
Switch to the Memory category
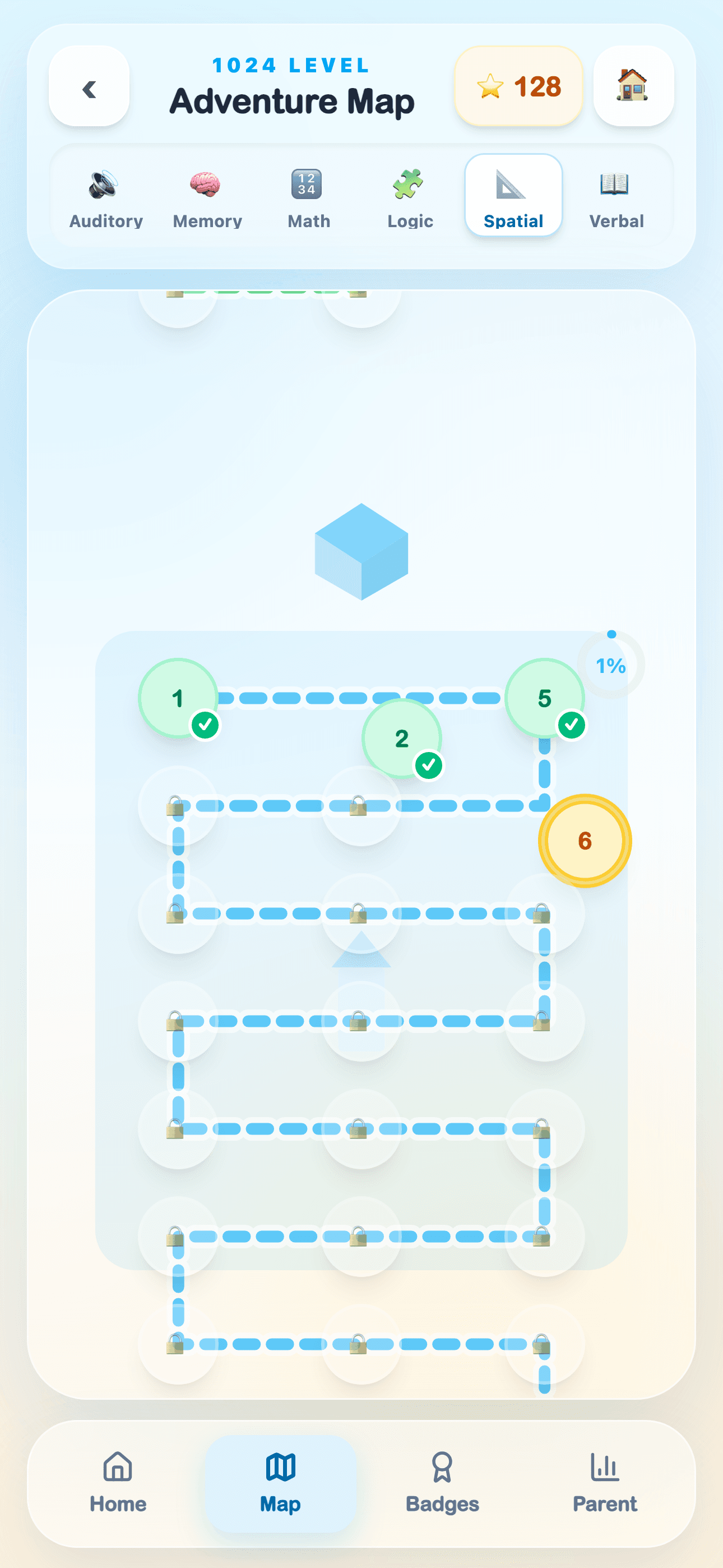(x=207, y=195)
